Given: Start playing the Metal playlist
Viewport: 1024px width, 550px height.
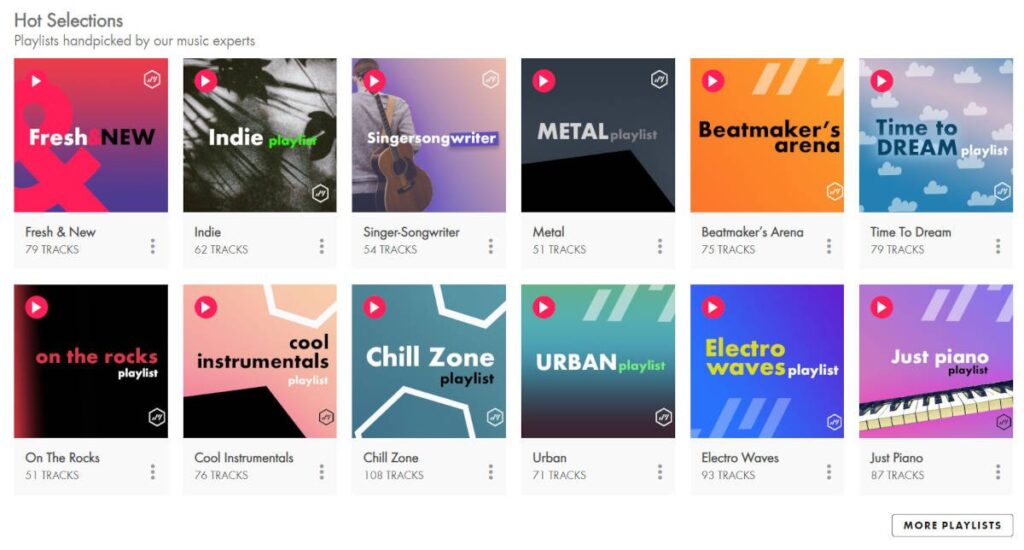Looking at the screenshot, I should 544,81.
